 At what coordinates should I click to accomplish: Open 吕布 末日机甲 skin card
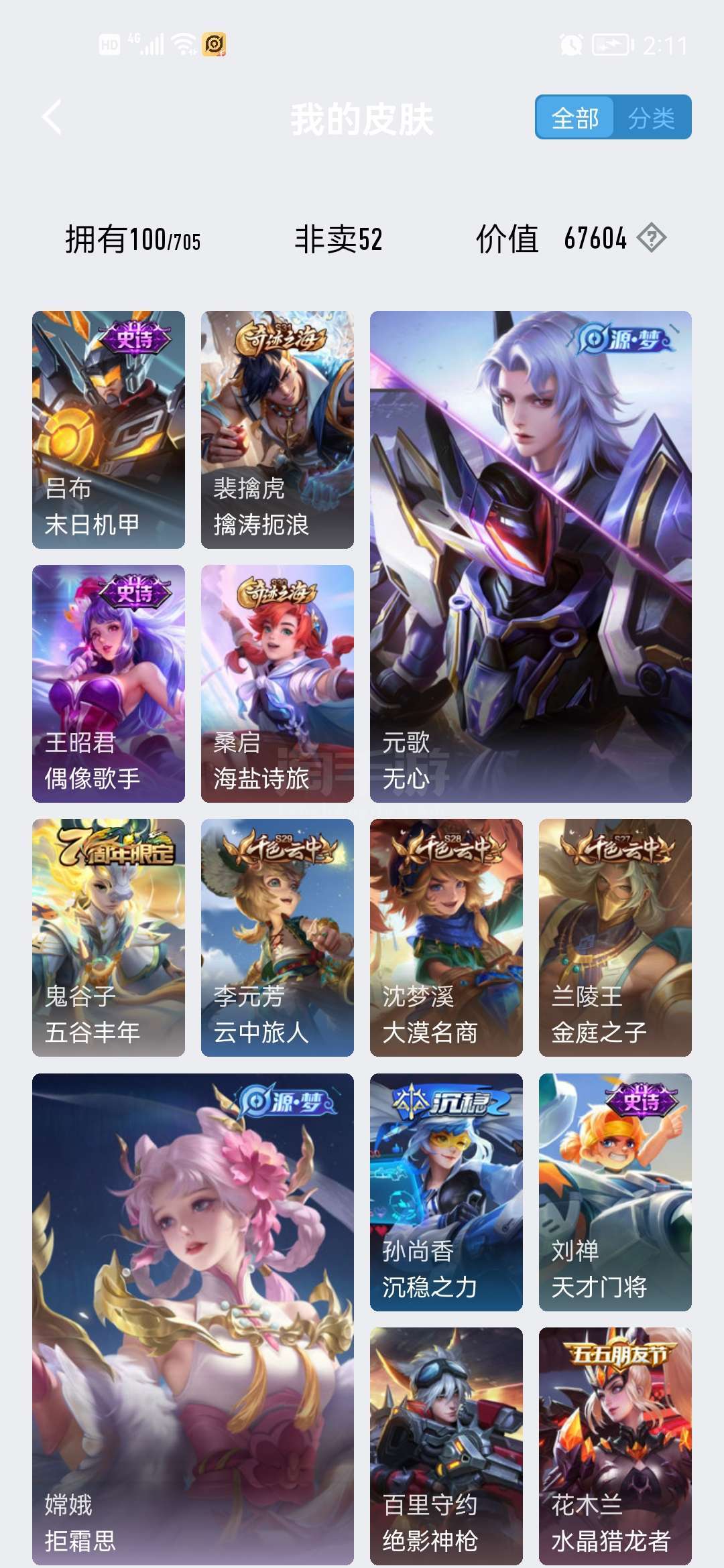tap(109, 430)
